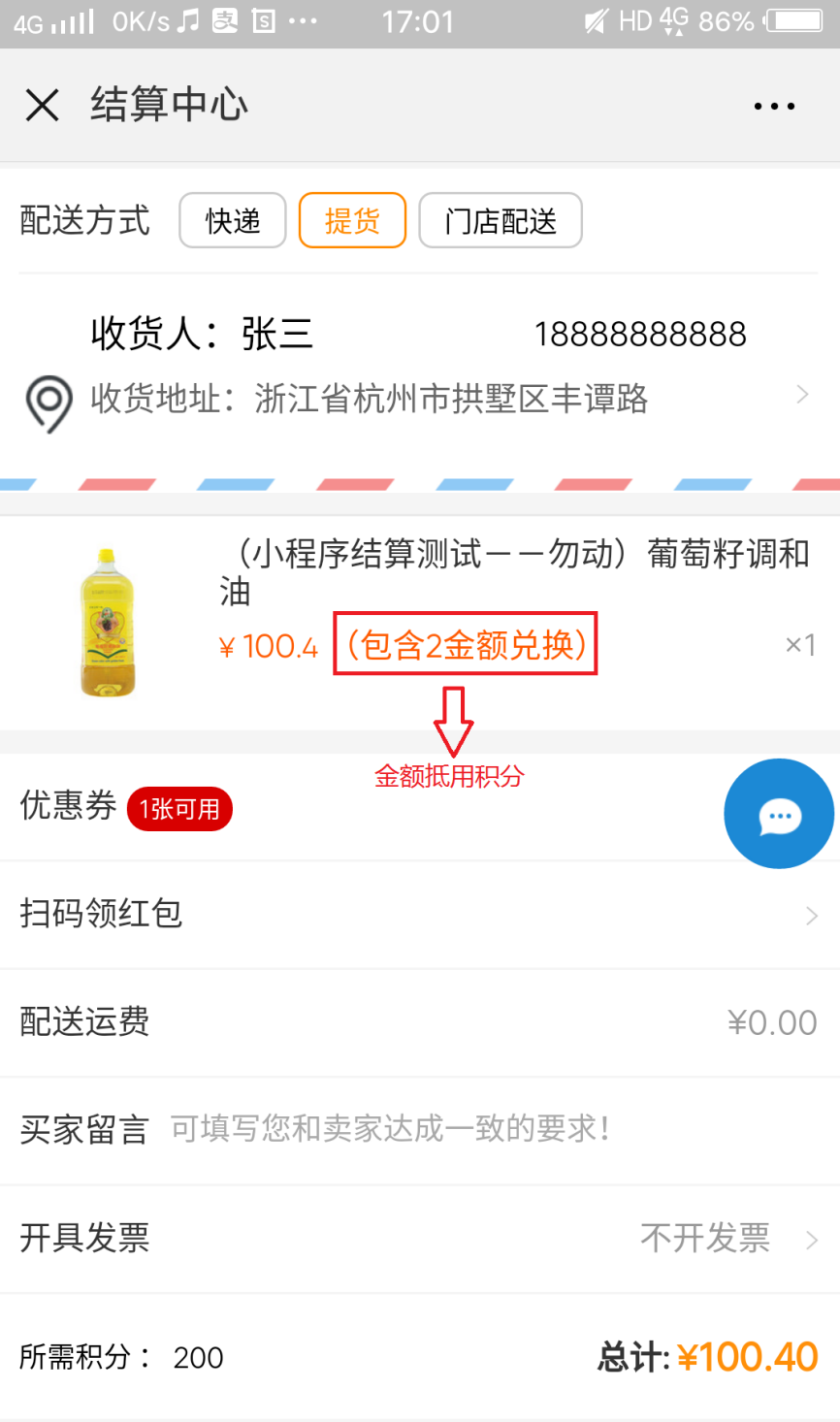Open 扫码领红包 row
The image size is (840, 1422).
click(417, 915)
